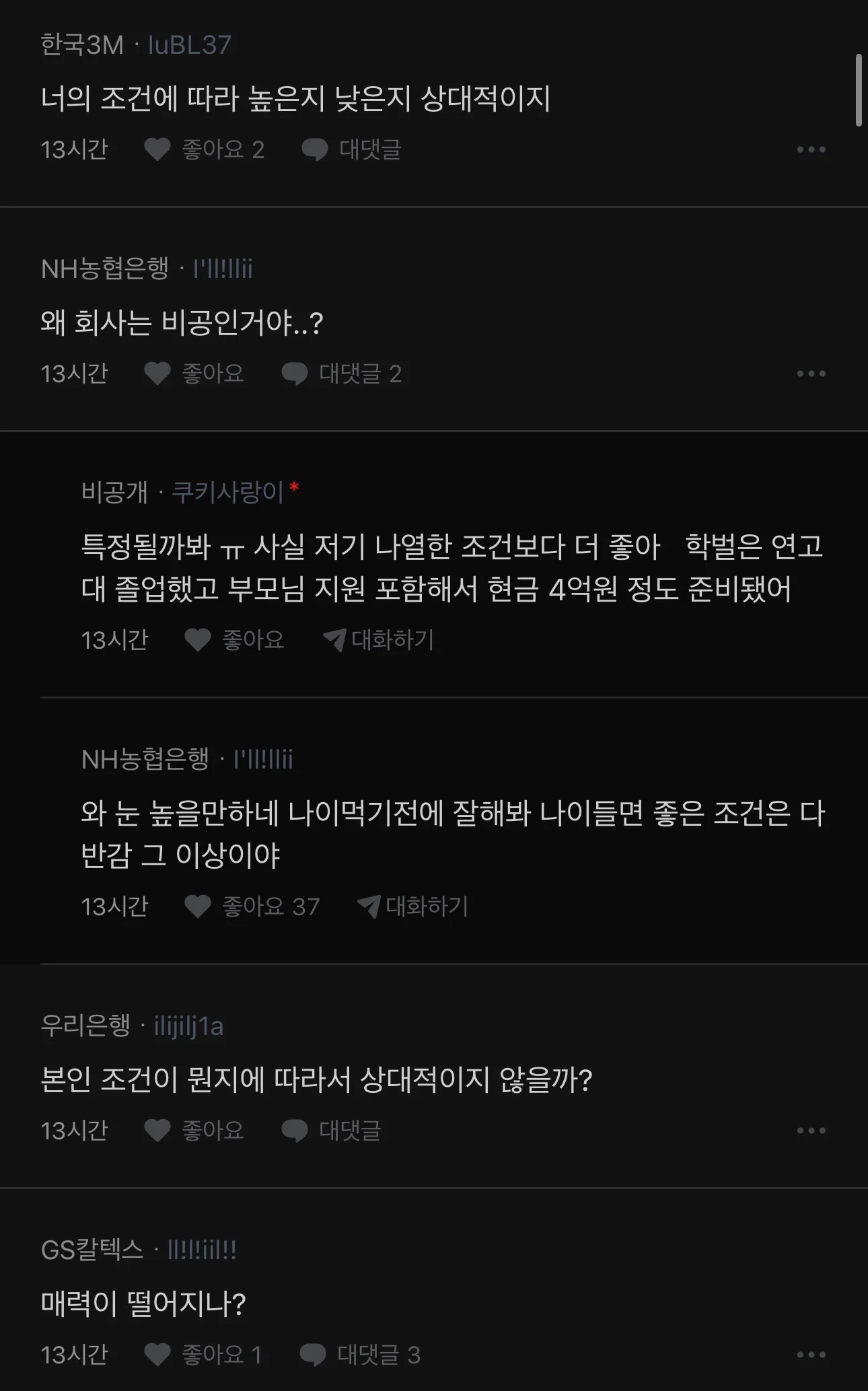This screenshot has width=868, height=1391.
Task: Start chat with 쿠키사랑이 via 대화하기
Action: [378, 640]
